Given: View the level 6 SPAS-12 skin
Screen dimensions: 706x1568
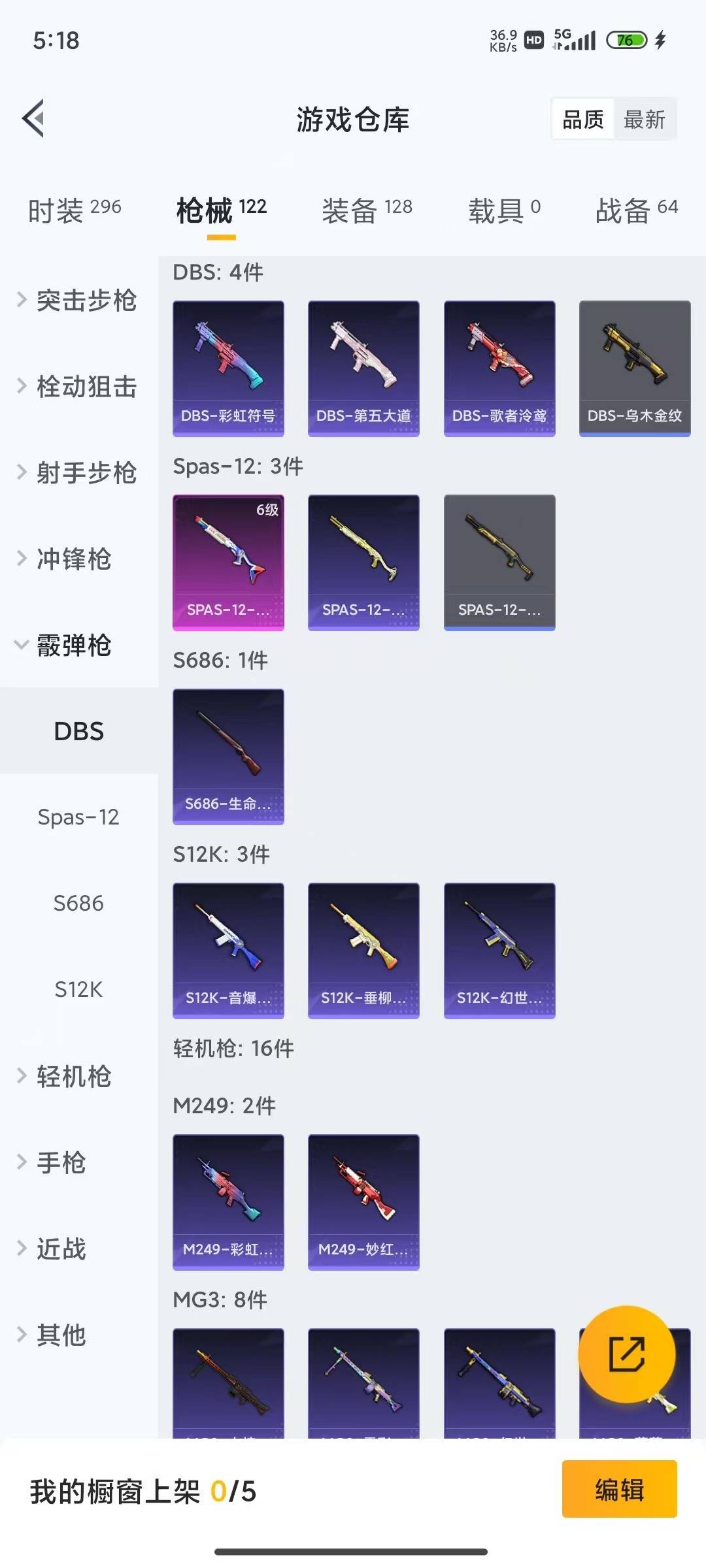Looking at the screenshot, I should pos(228,562).
